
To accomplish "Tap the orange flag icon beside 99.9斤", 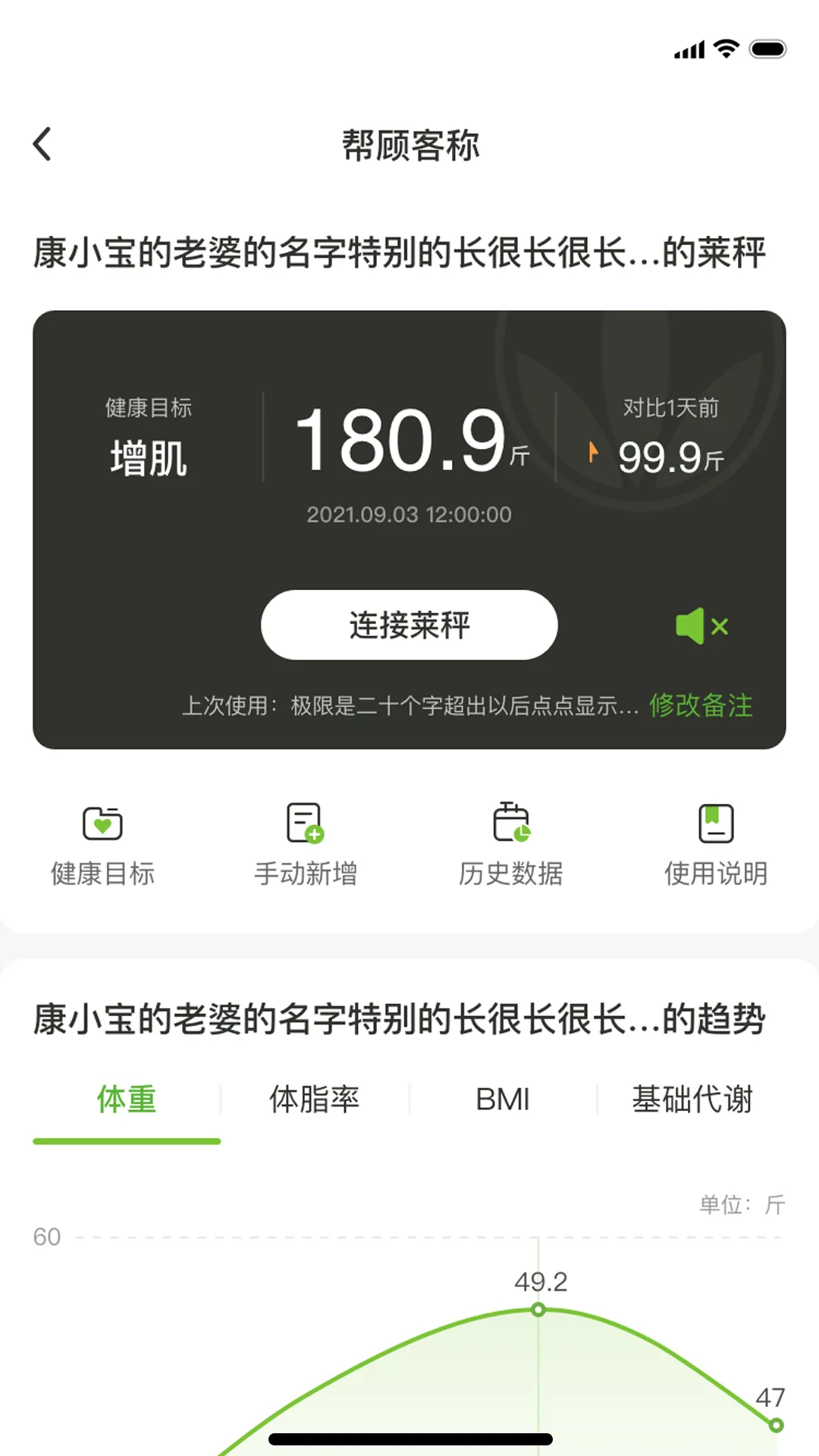I will tap(595, 450).
